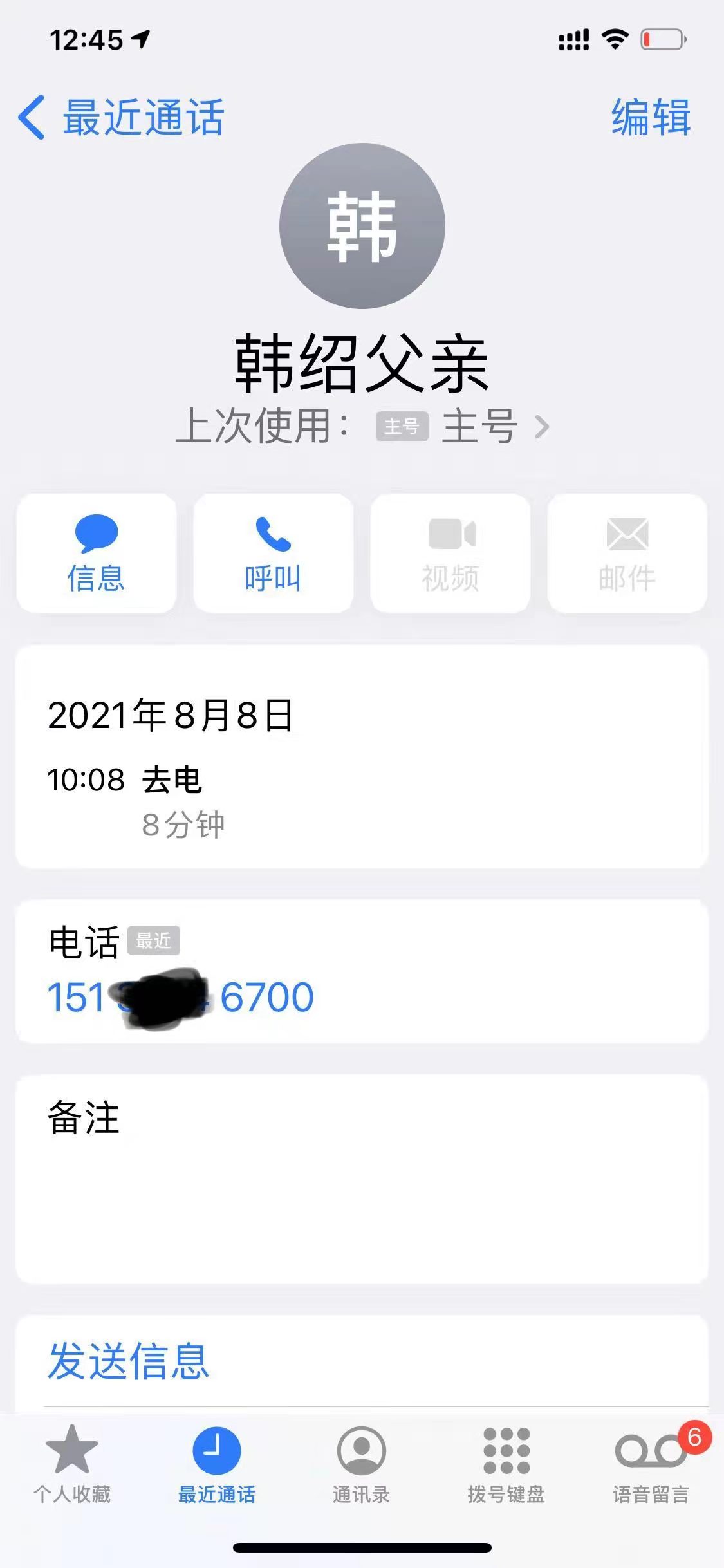Screen dimensions: 724x1568
Task: Go back to 最近通话
Action: [121, 117]
